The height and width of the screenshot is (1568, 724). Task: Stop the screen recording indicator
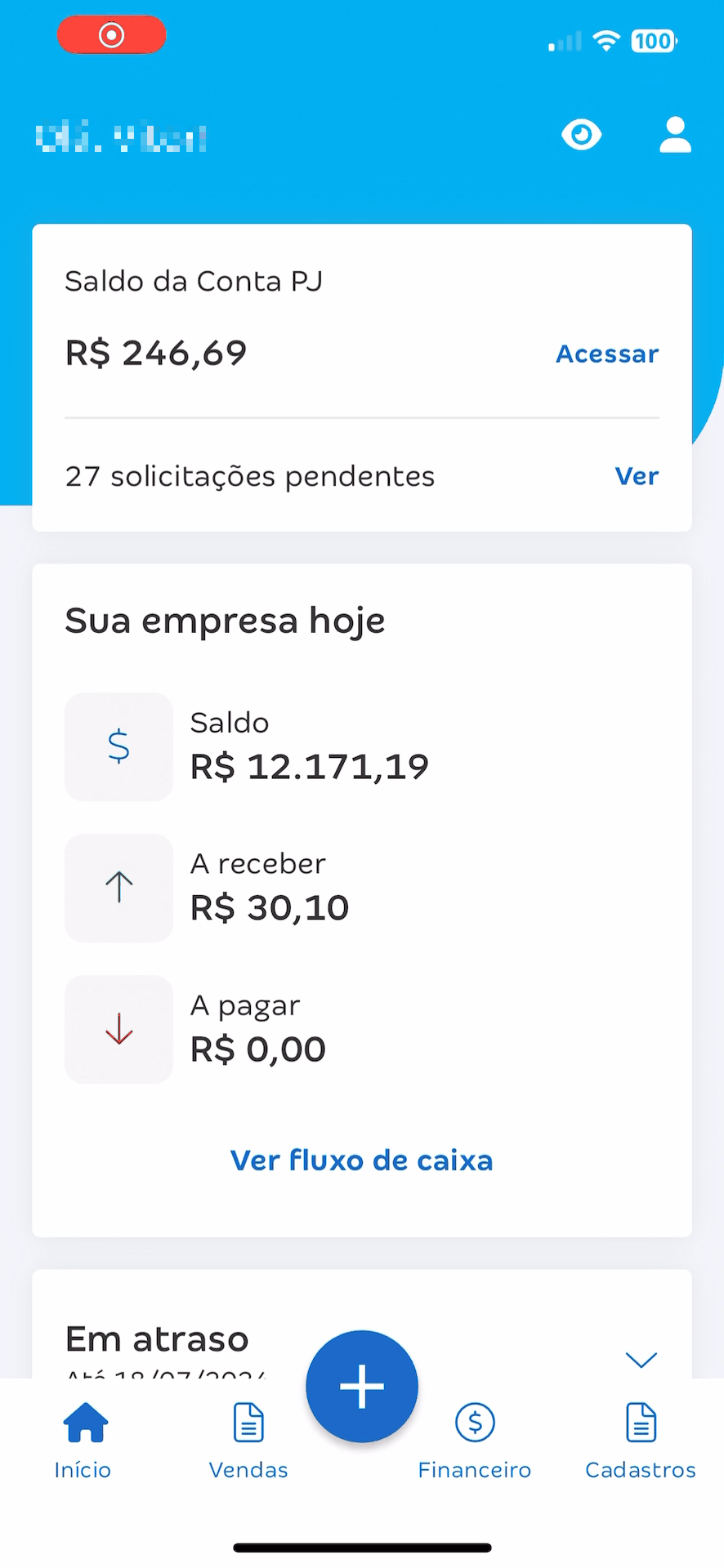click(x=112, y=35)
